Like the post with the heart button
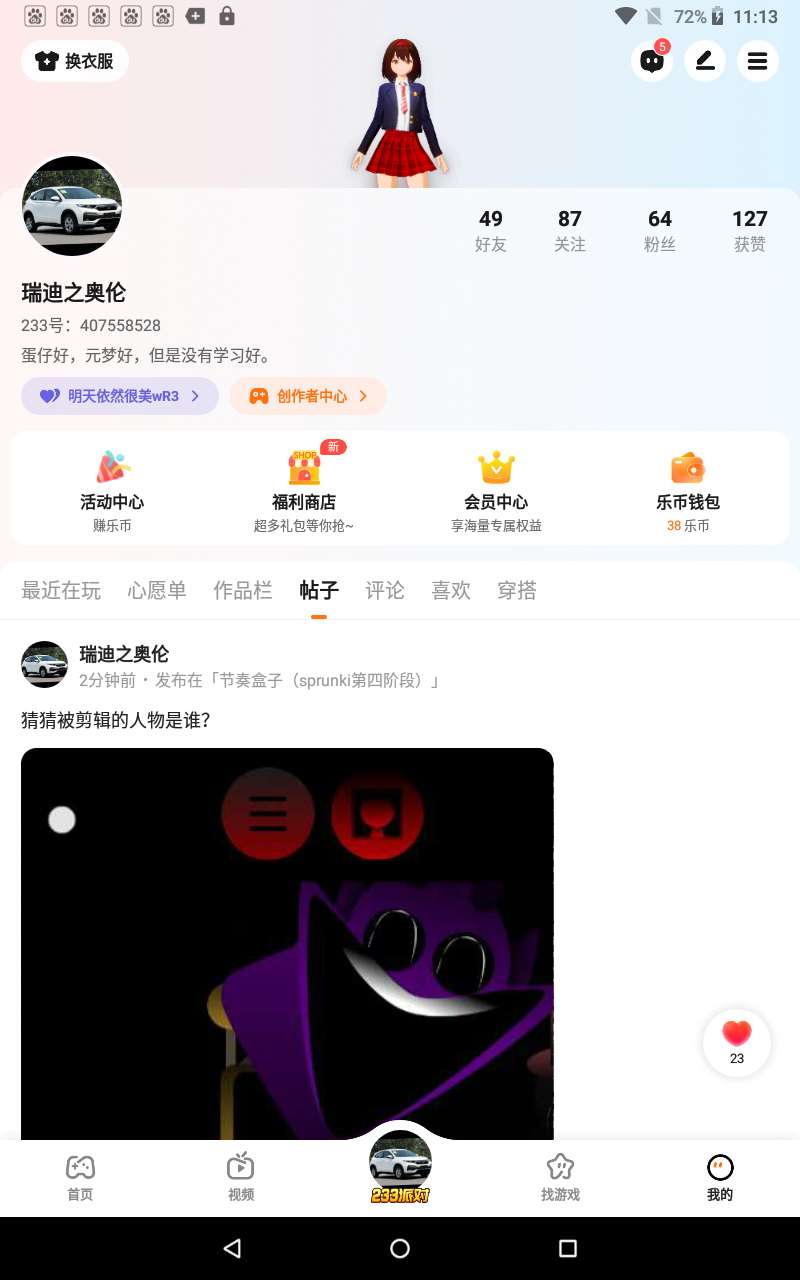 pyautogui.click(x=737, y=1040)
